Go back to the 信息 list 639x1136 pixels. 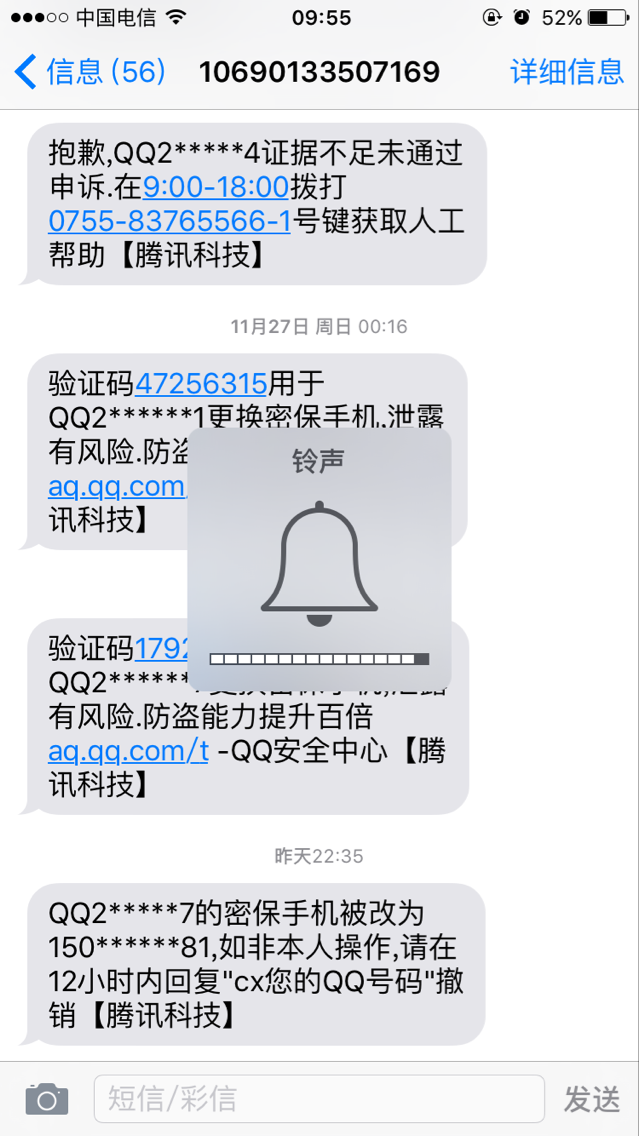89,72
